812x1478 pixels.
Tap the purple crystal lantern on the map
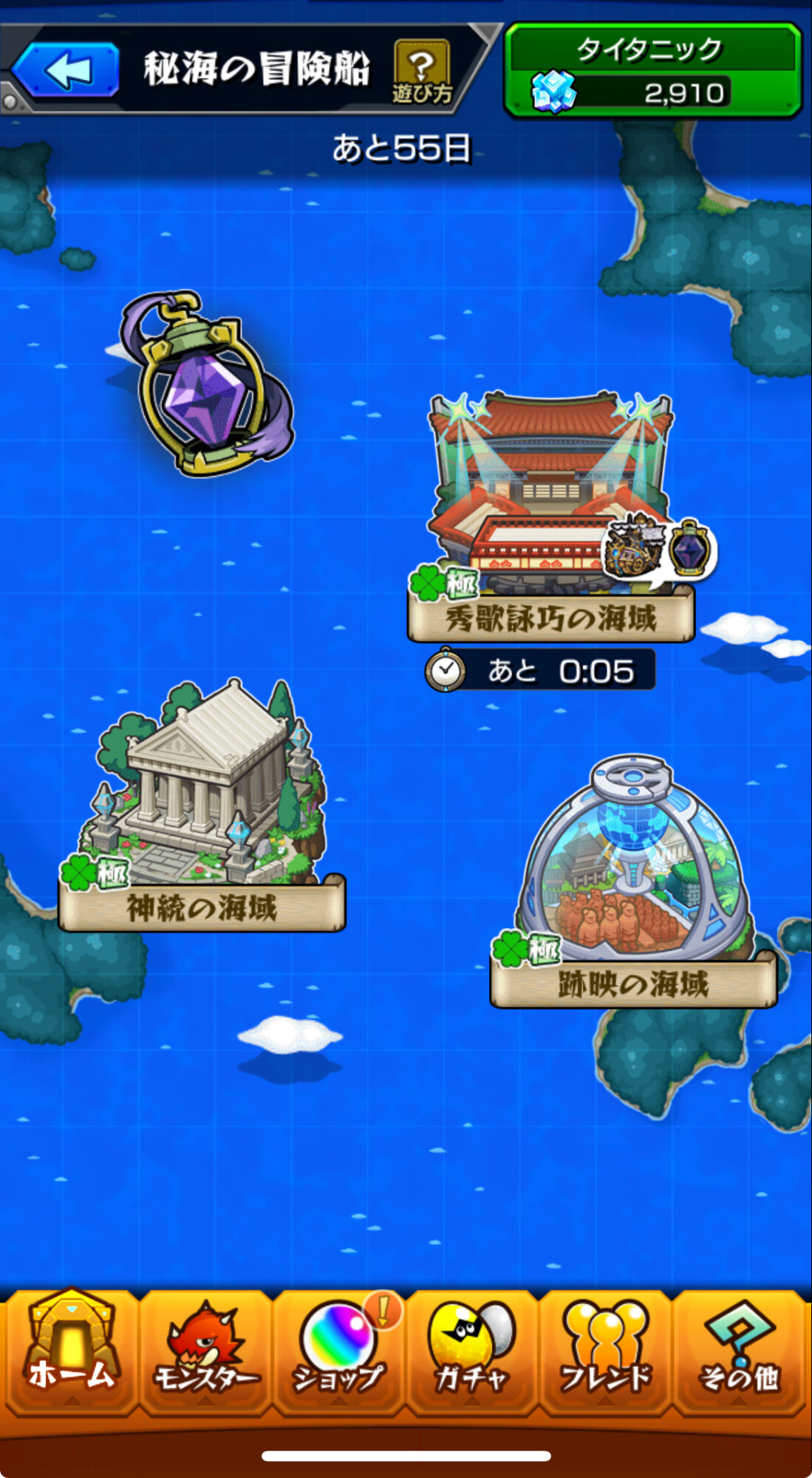click(204, 384)
